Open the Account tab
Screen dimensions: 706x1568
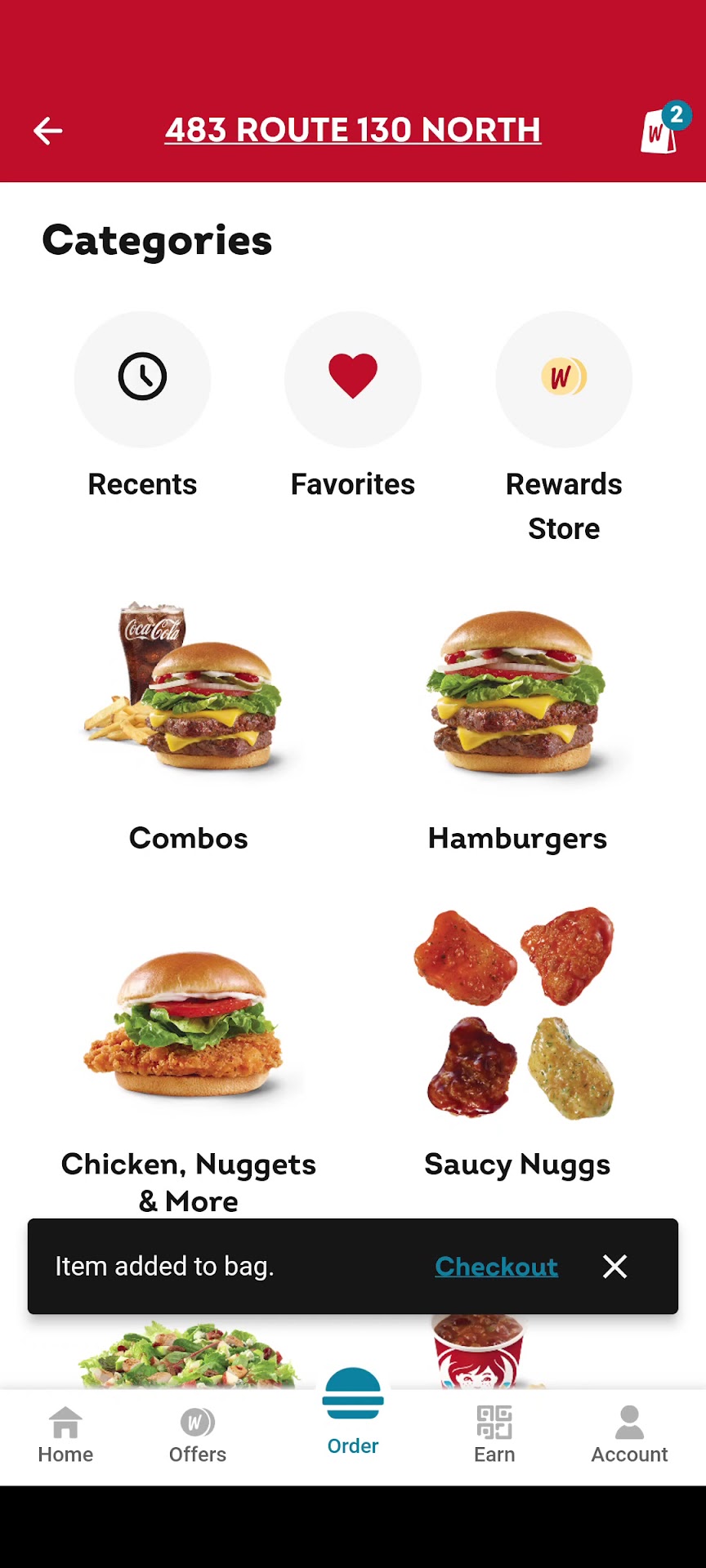click(x=629, y=1435)
